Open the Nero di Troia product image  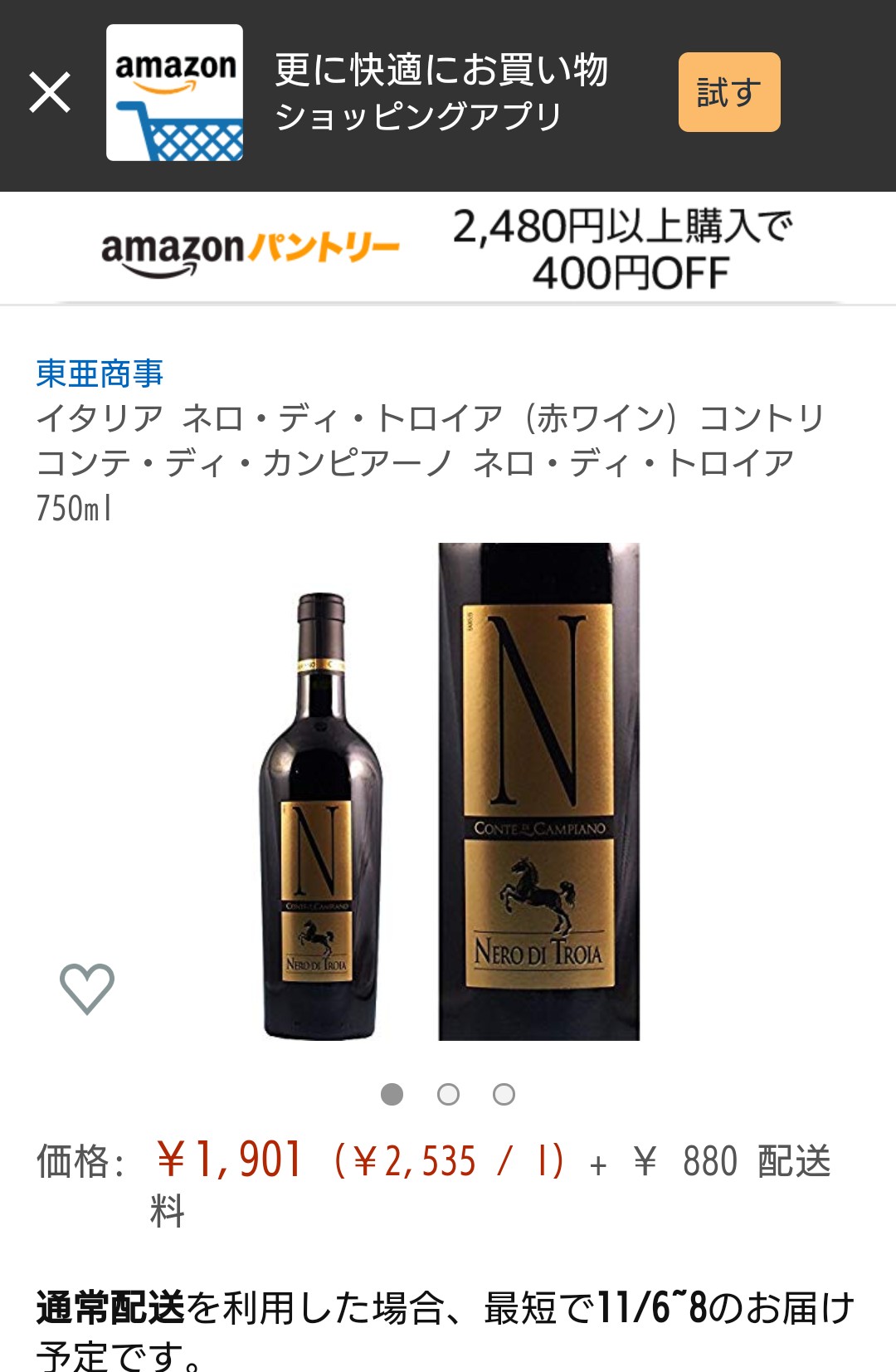pos(450,792)
